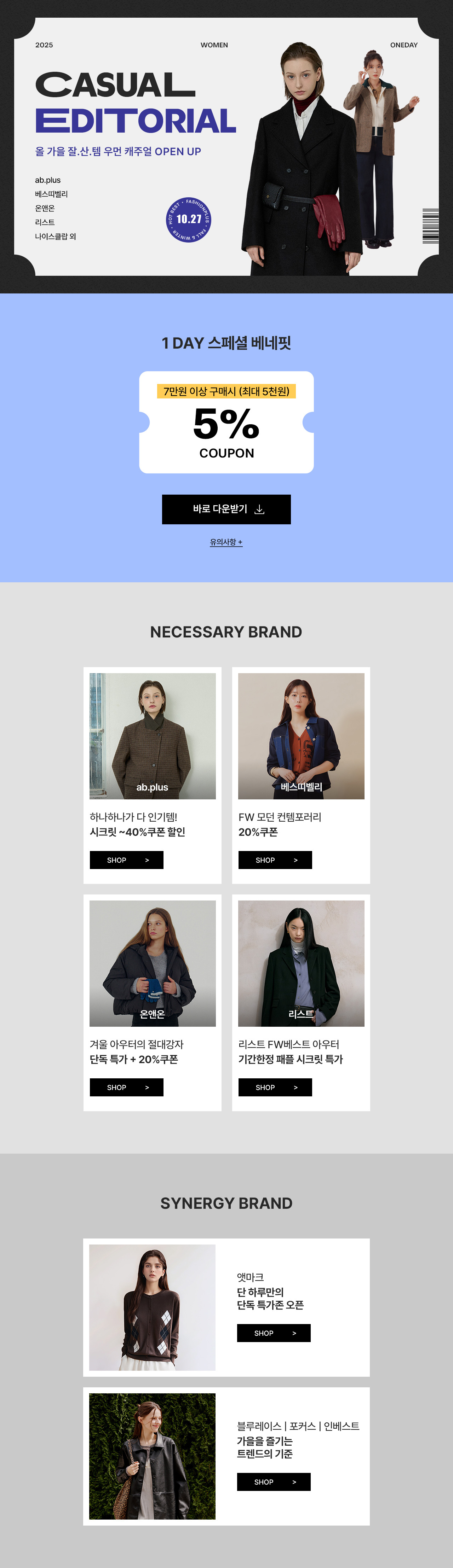Image resolution: width=453 pixels, height=1568 pixels.
Task: Shop the 앳마크 one-day special zone
Action: (x=274, y=1333)
